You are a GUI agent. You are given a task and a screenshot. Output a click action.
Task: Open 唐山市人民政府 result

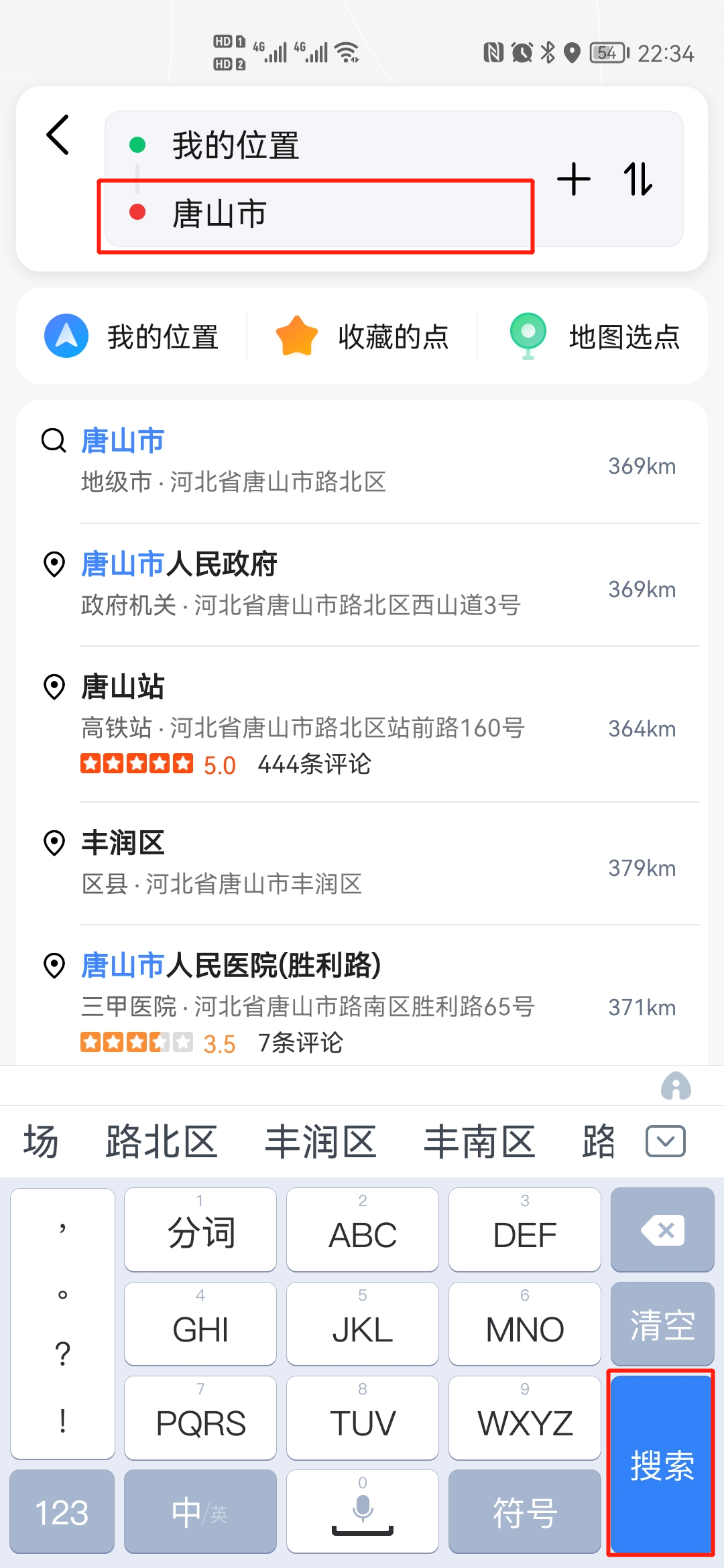pos(362,584)
